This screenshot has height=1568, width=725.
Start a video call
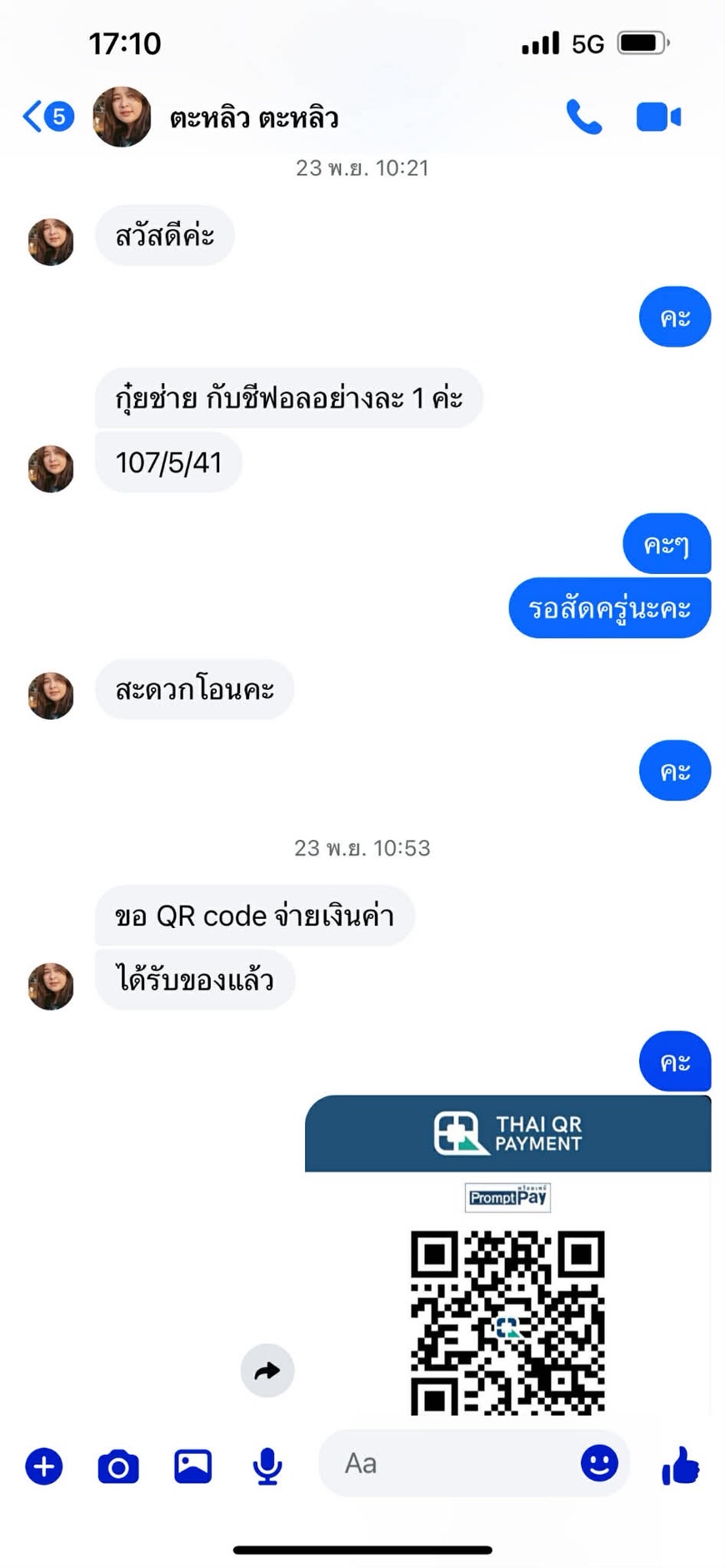658,117
